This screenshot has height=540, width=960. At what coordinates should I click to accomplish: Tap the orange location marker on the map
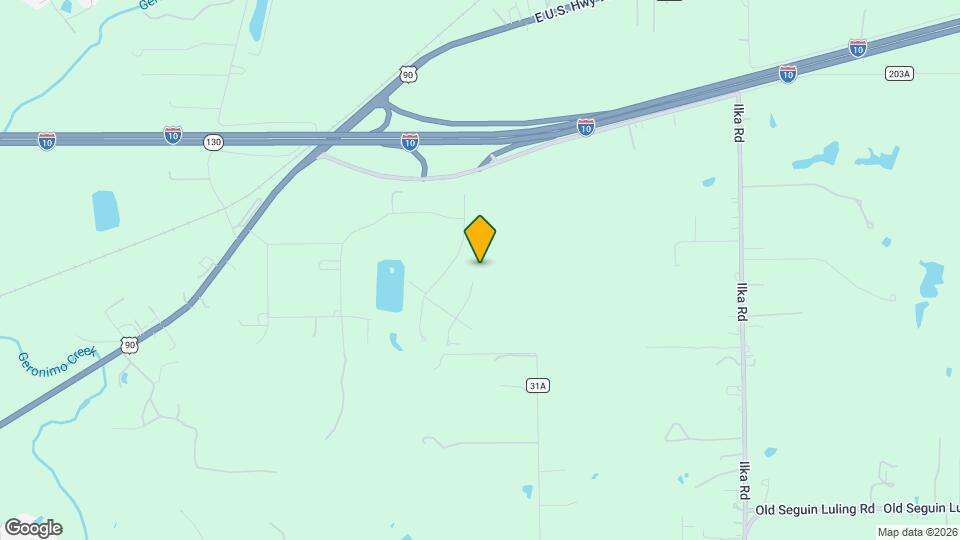click(480, 238)
